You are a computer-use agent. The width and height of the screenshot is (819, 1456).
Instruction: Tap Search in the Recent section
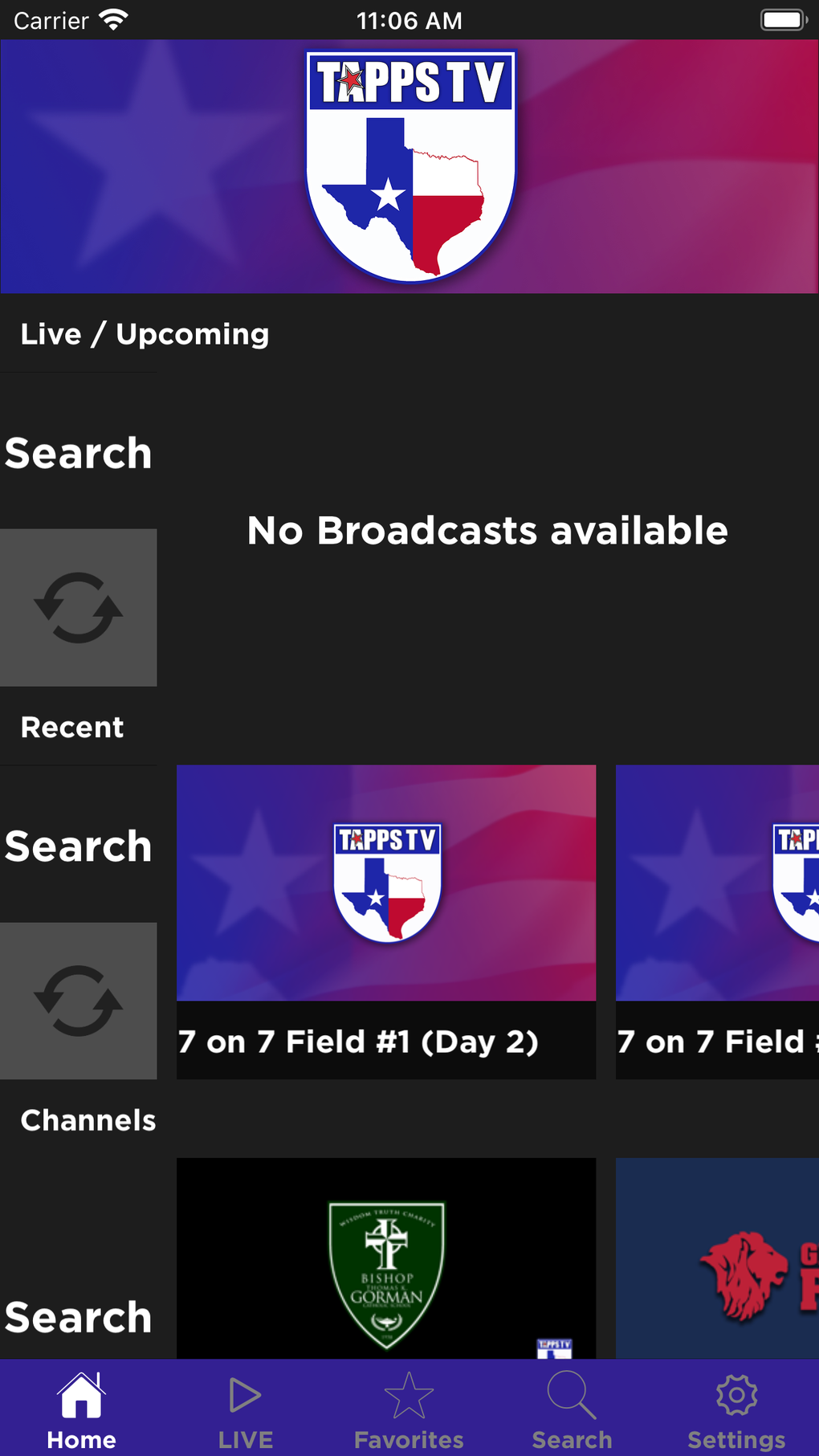tap(78, 846)
